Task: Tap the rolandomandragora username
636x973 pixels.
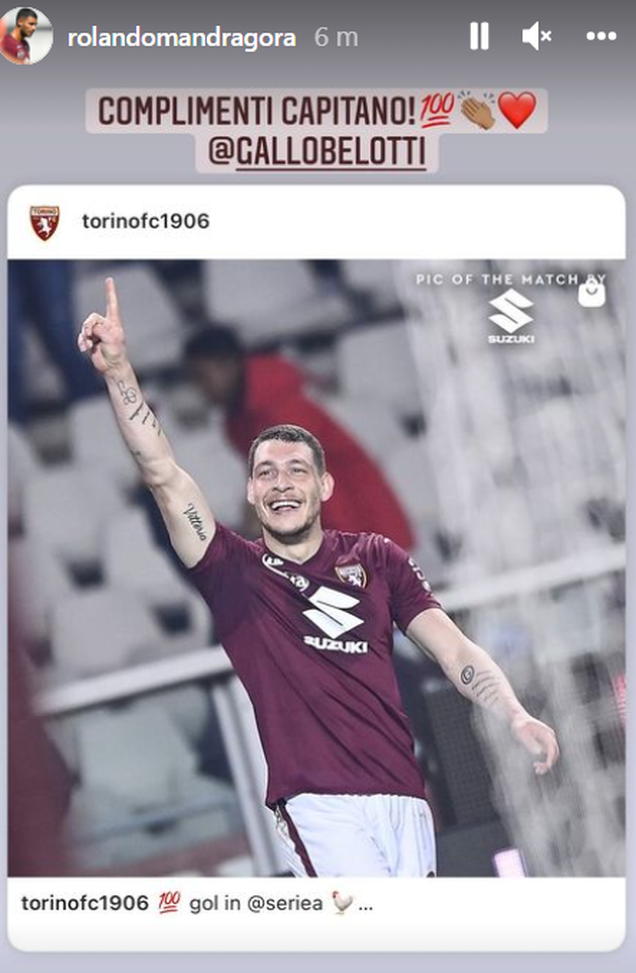Action: 182,38
